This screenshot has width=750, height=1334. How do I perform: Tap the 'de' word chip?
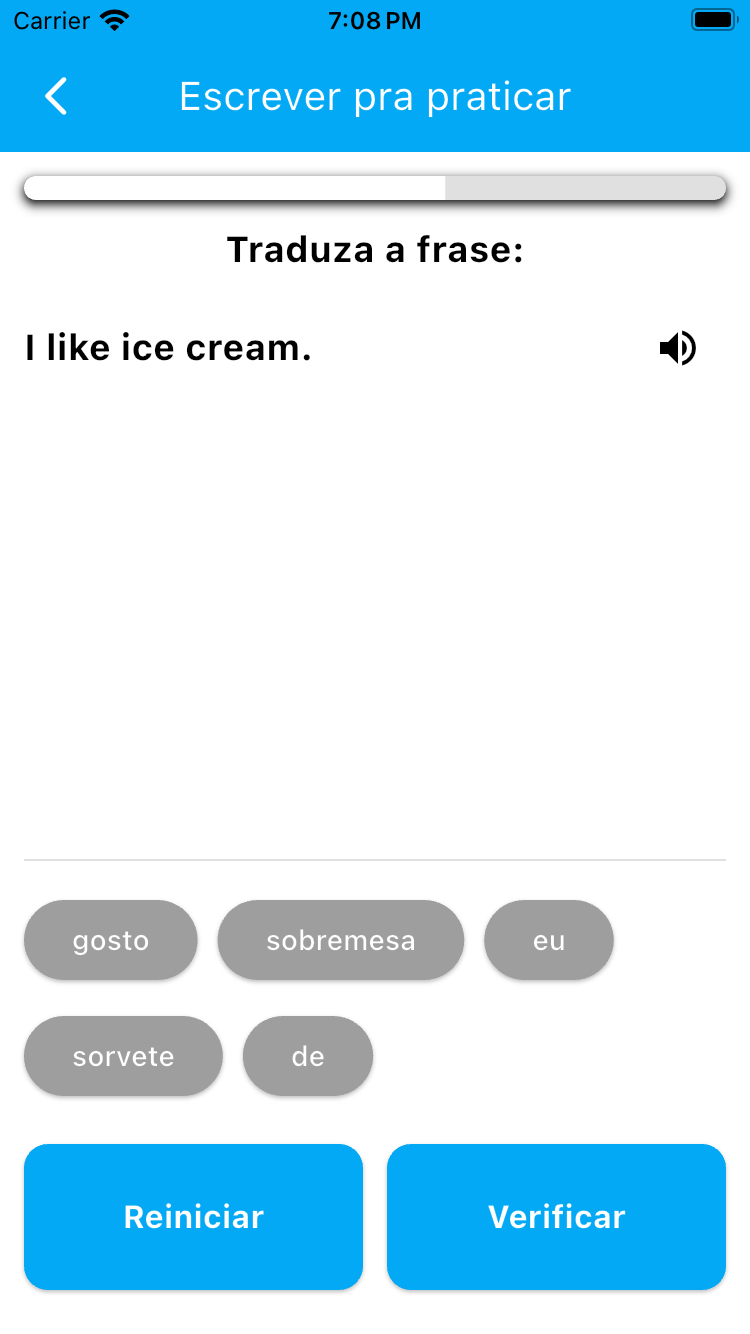308,1056
